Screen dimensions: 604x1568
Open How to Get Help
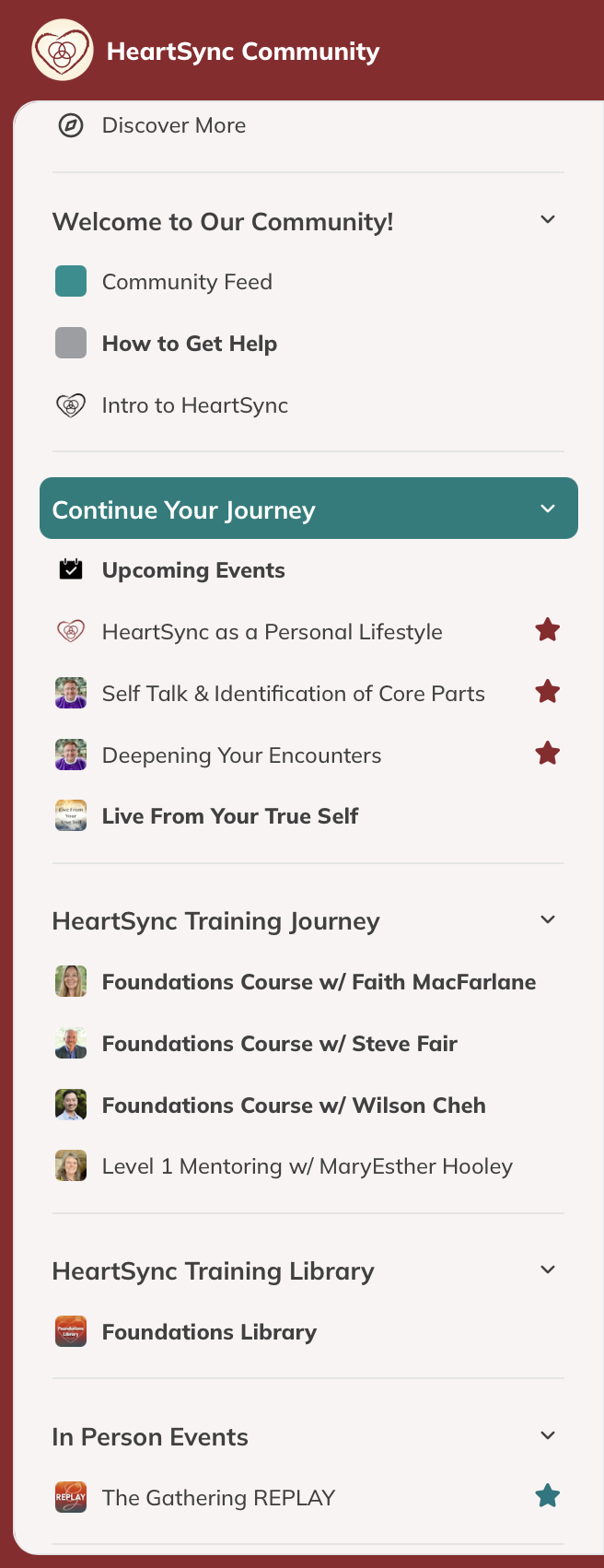[189, 344]
